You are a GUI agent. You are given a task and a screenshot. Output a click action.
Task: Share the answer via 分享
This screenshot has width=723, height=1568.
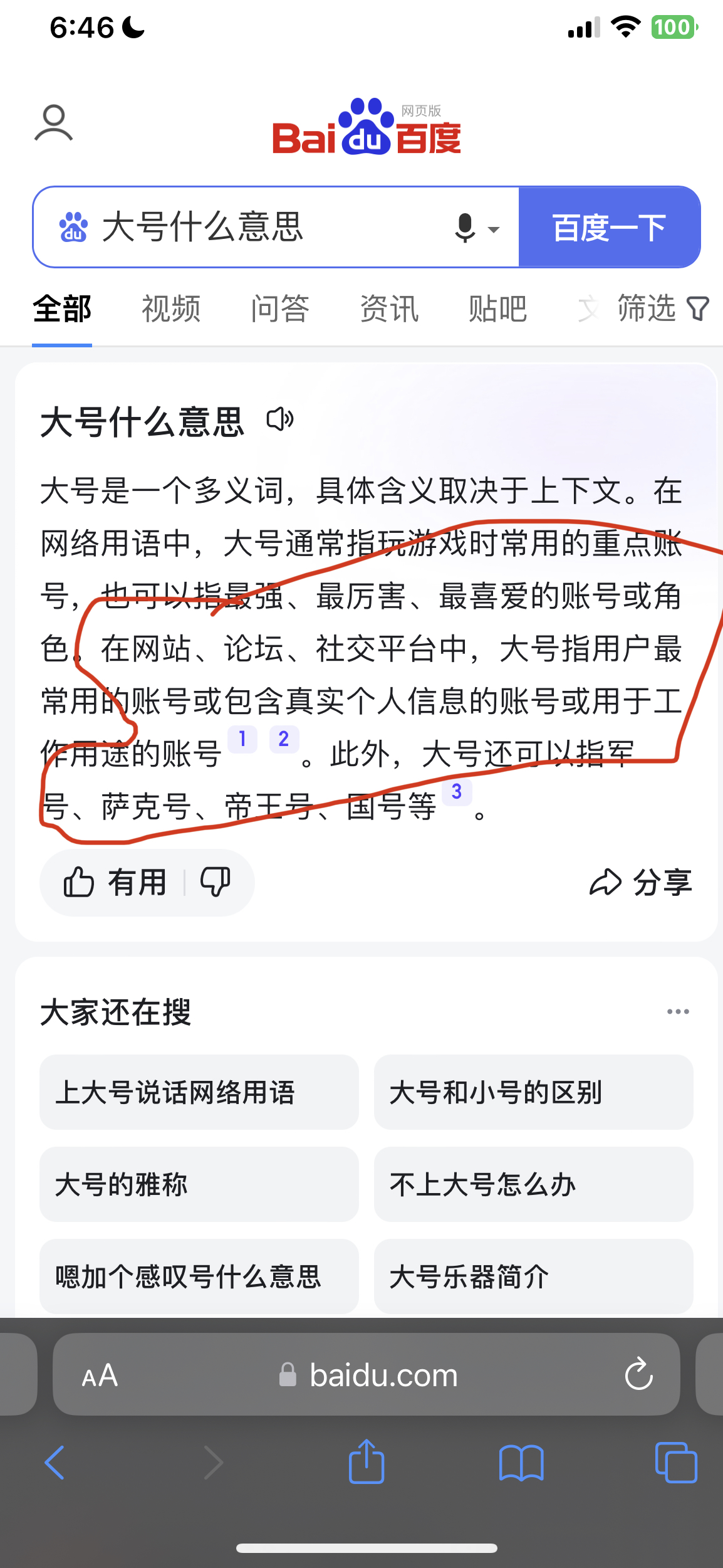640,882
